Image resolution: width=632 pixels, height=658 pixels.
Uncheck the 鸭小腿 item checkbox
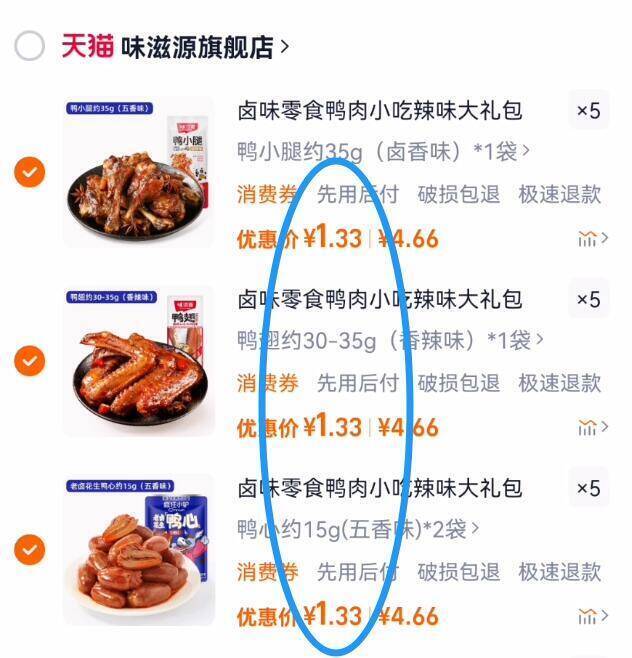tap(30, 173)
